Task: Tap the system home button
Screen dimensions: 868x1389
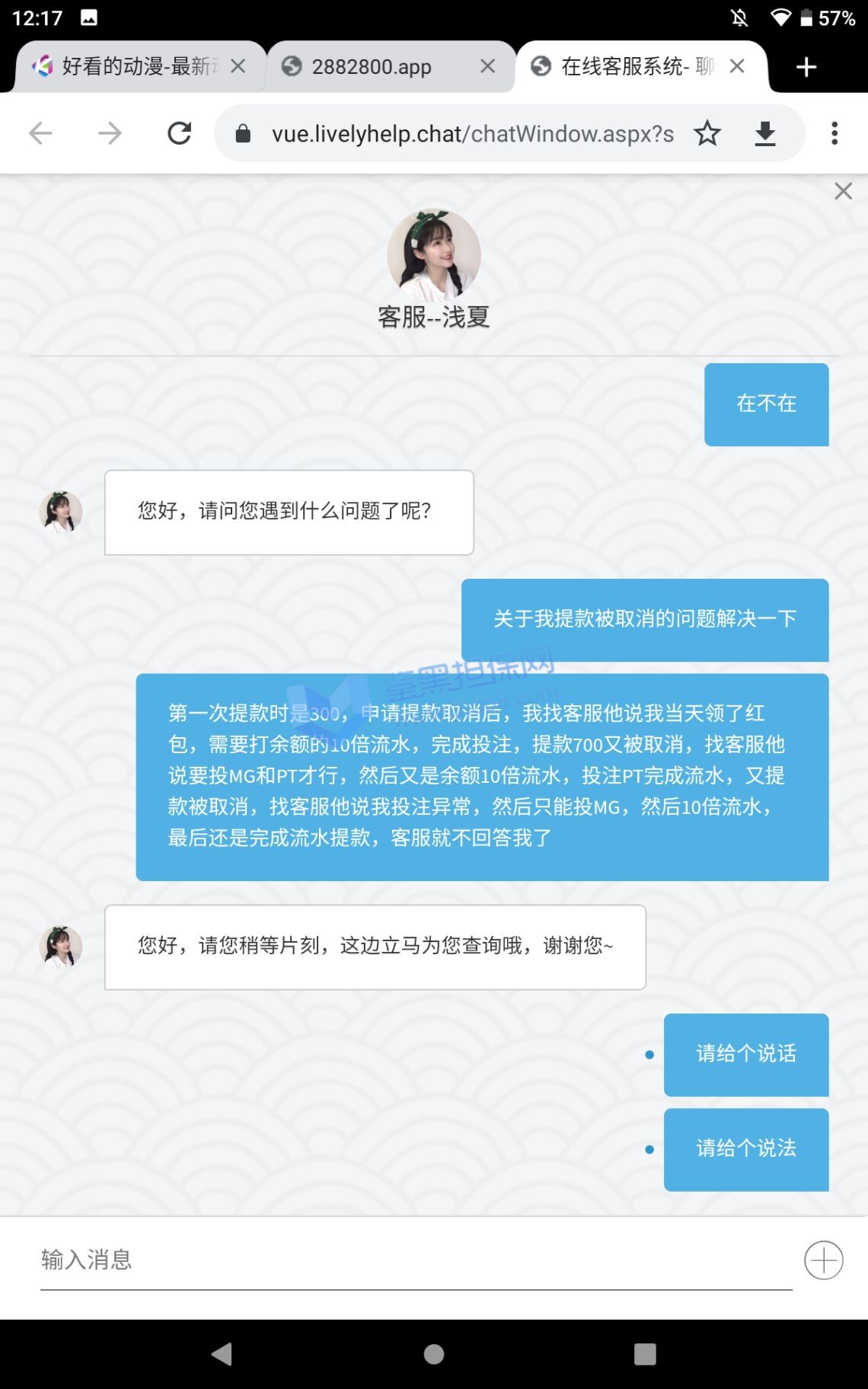Action: [x=434, y=1354]
